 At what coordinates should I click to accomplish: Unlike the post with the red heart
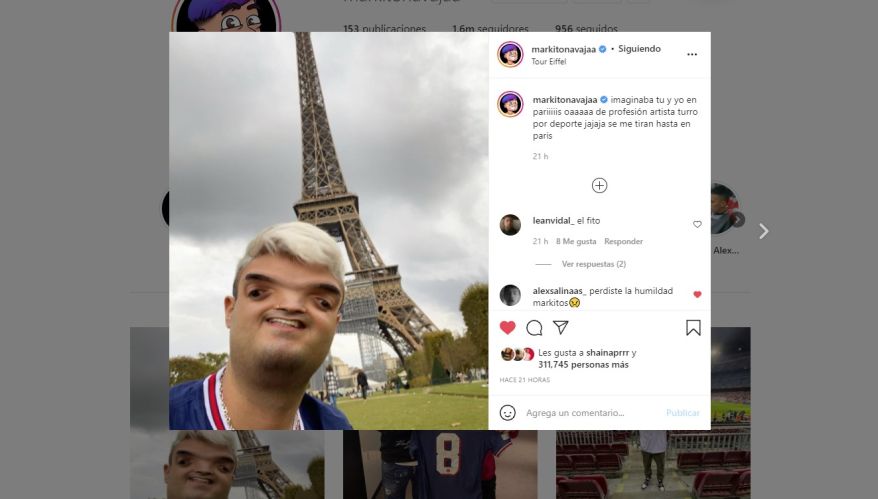pos(507,327)
